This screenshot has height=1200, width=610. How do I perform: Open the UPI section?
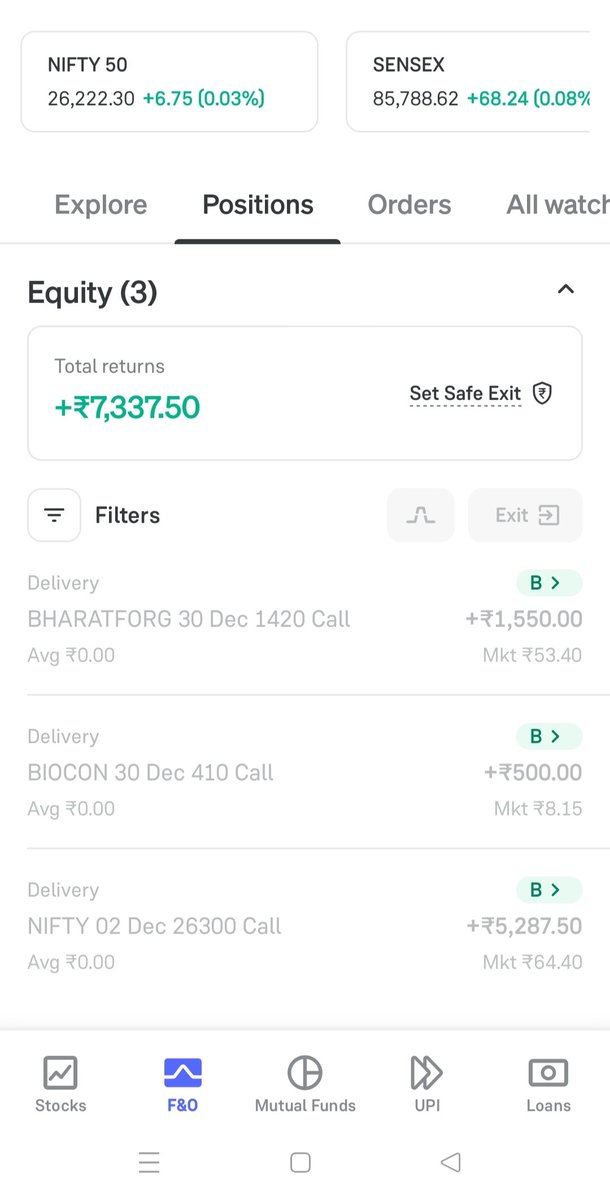coord(427,1085)
